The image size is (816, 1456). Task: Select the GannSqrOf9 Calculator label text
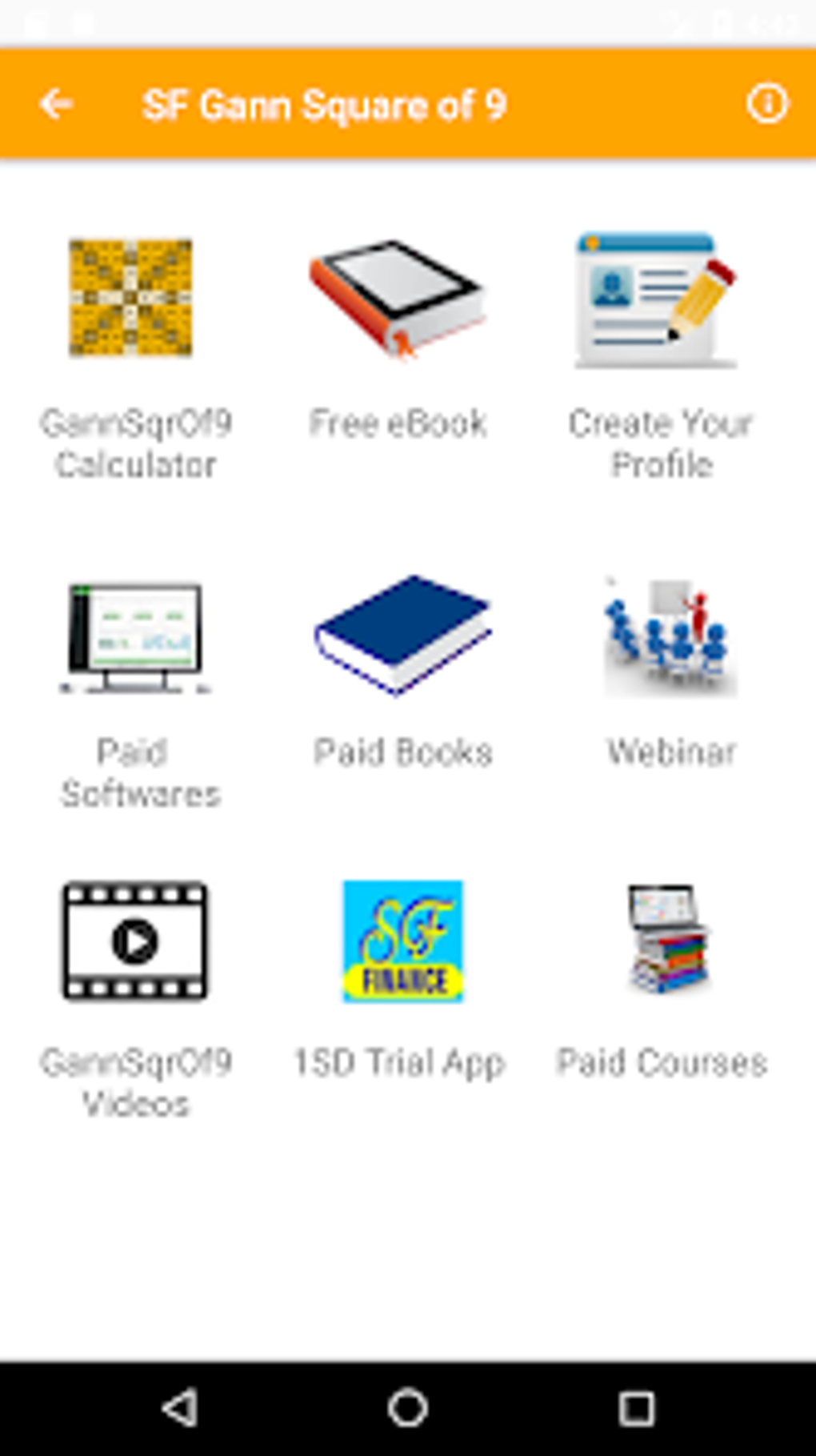click(x=136, y=440)
